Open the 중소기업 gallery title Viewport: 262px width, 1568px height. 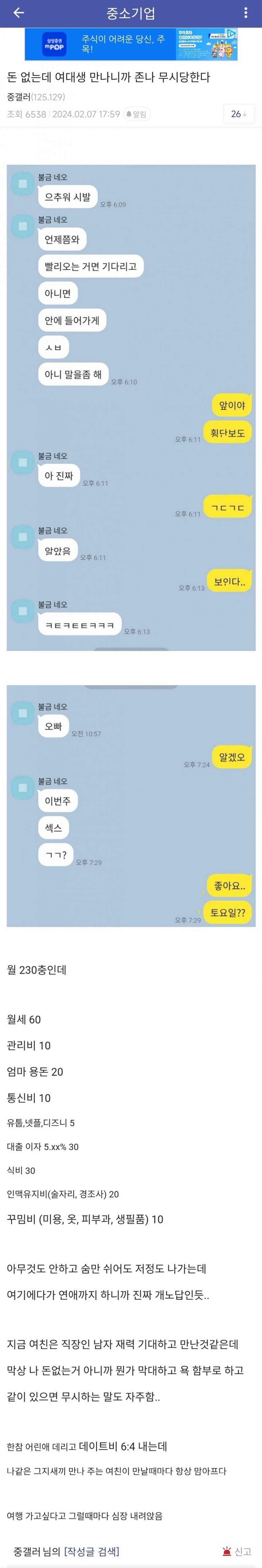[131, 13]
